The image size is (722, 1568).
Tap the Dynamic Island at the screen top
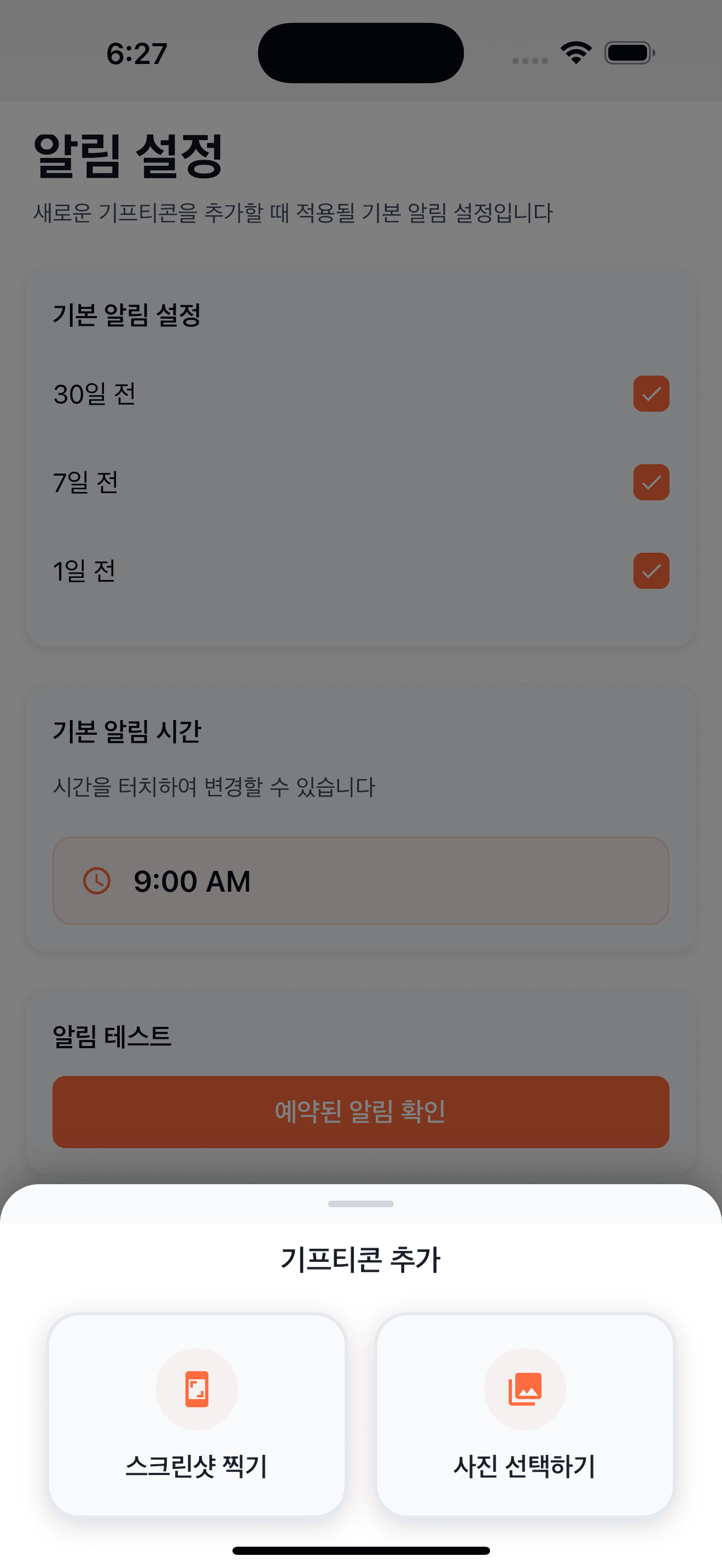(x=360, y=52)
